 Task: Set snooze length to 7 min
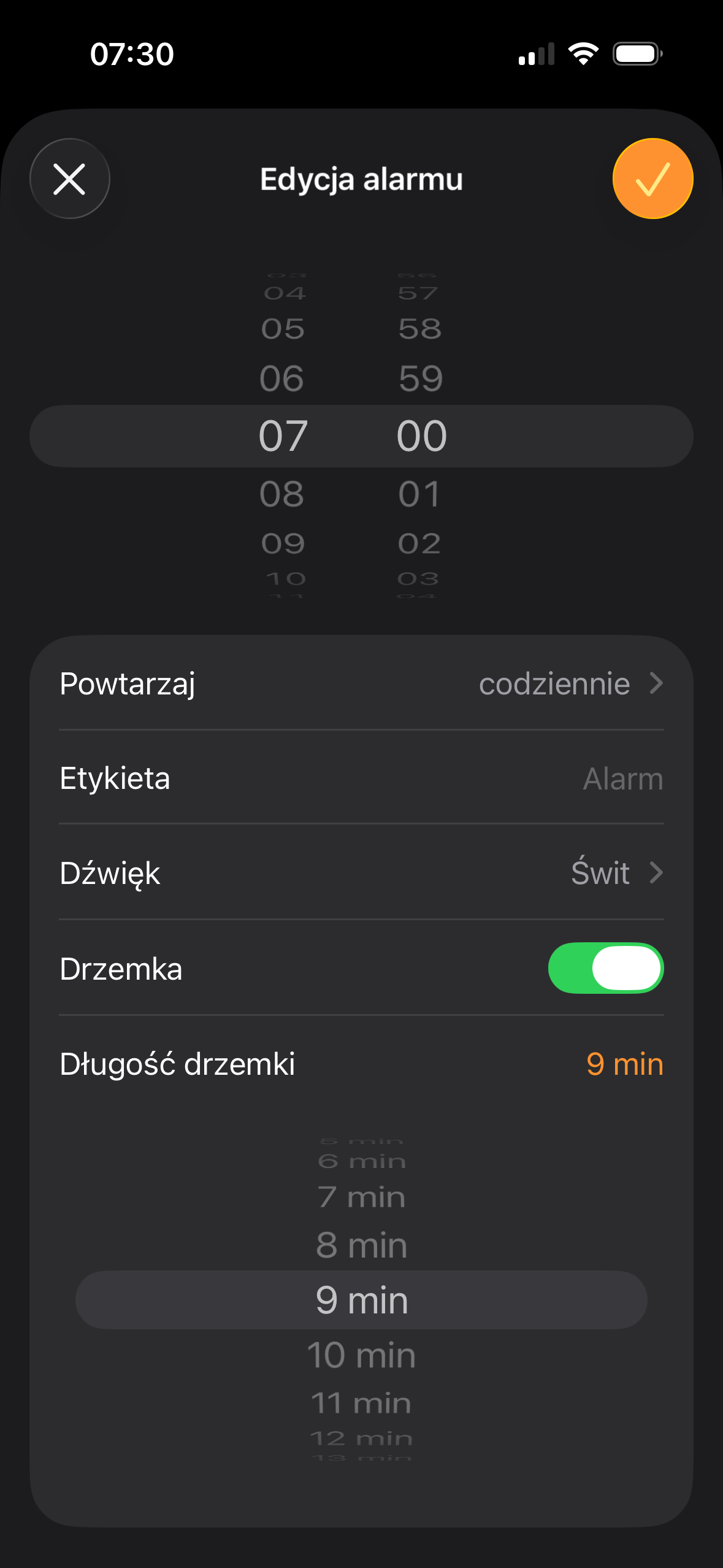[x=361, y=1197]
